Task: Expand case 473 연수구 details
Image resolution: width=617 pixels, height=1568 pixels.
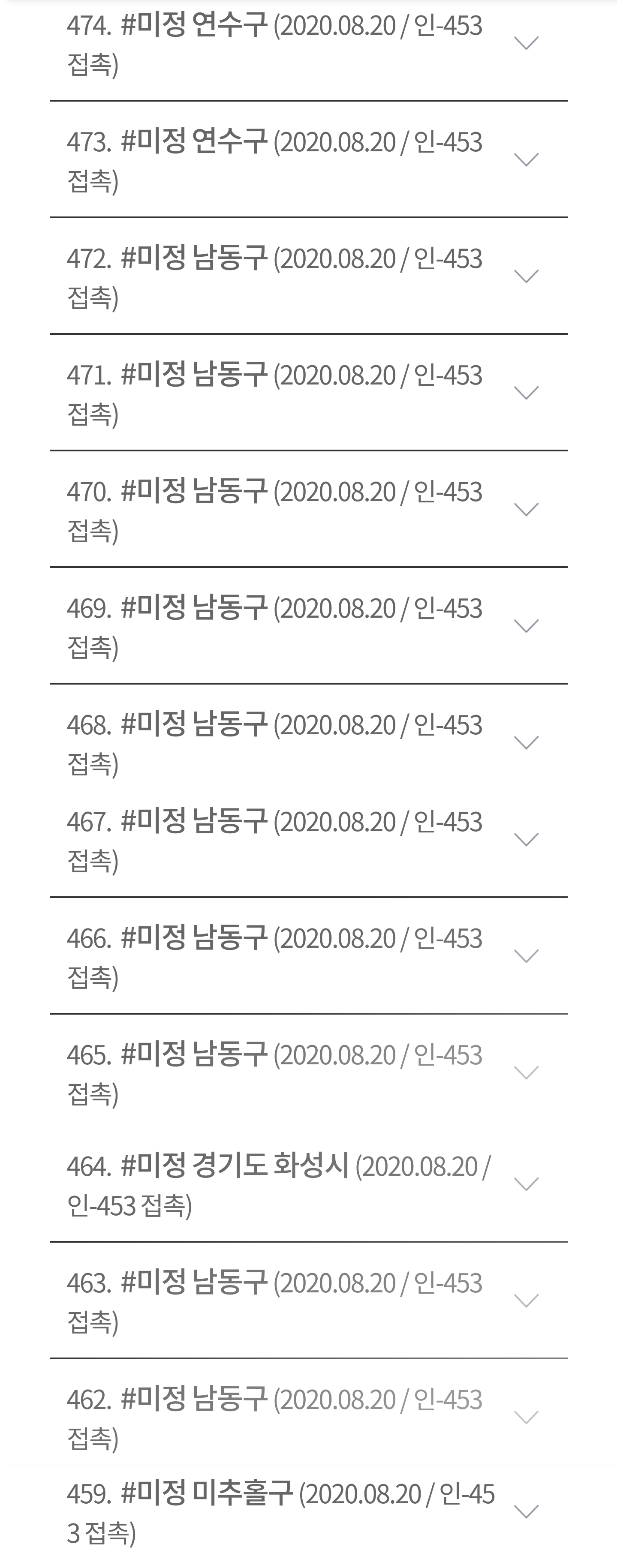Action: coord(526,160)
